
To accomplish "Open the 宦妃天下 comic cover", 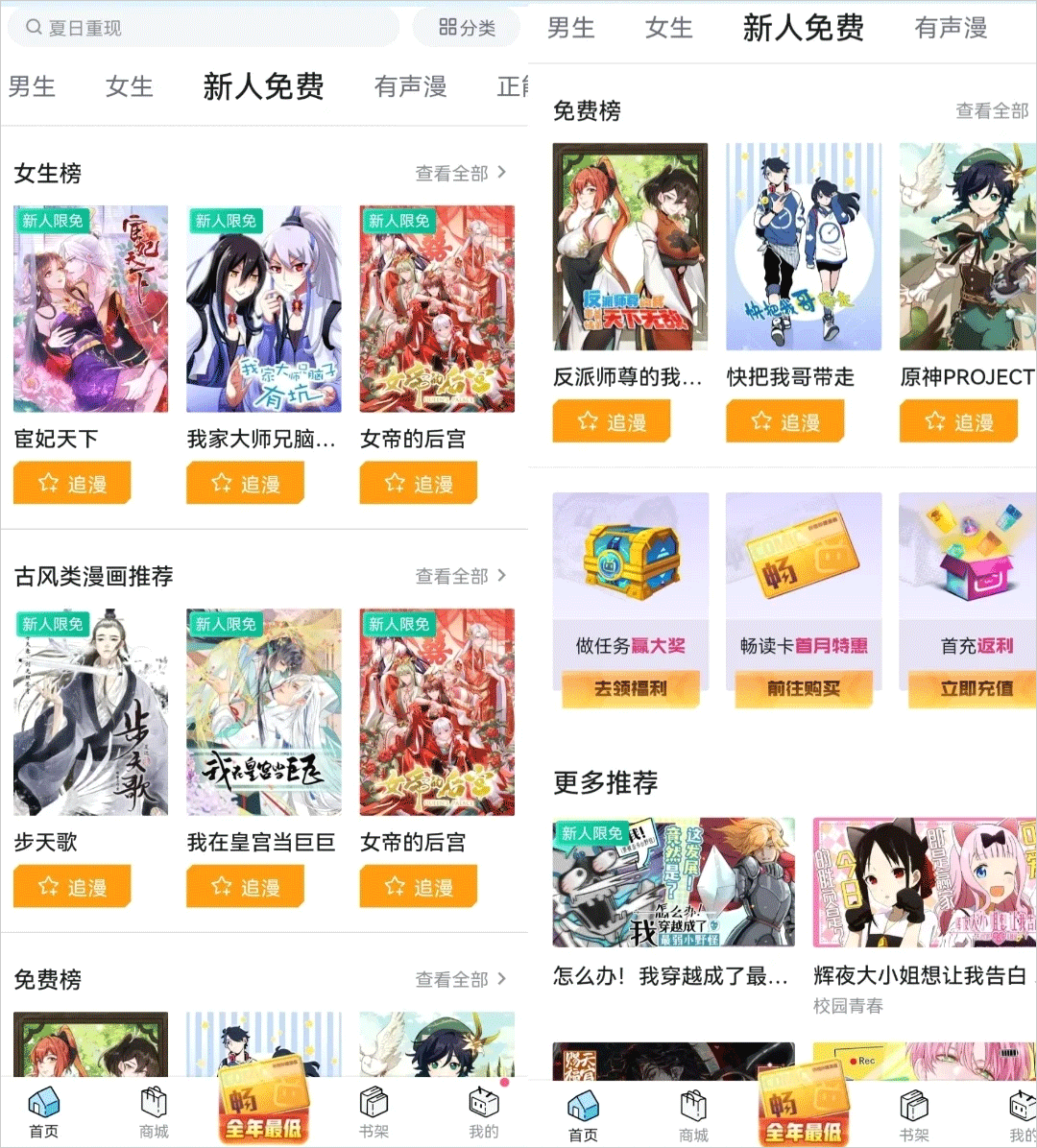I will pos(90,308).
